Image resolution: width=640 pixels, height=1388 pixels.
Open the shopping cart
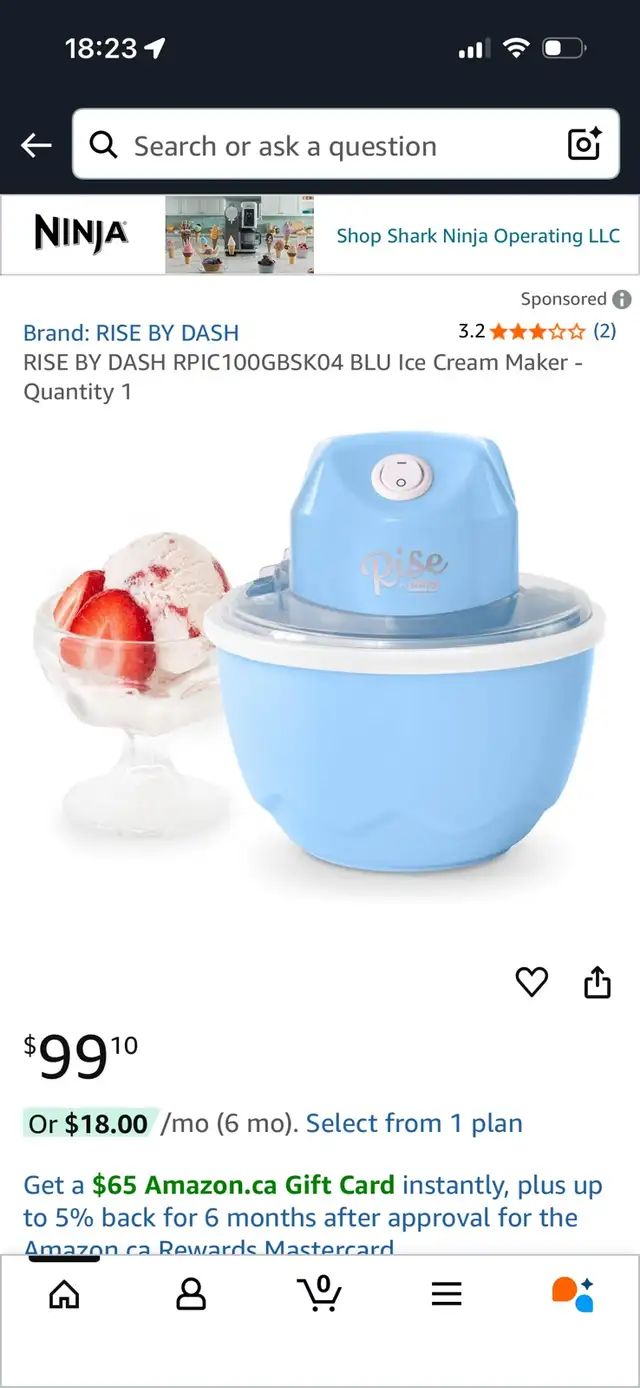[x=320, y=1293]
